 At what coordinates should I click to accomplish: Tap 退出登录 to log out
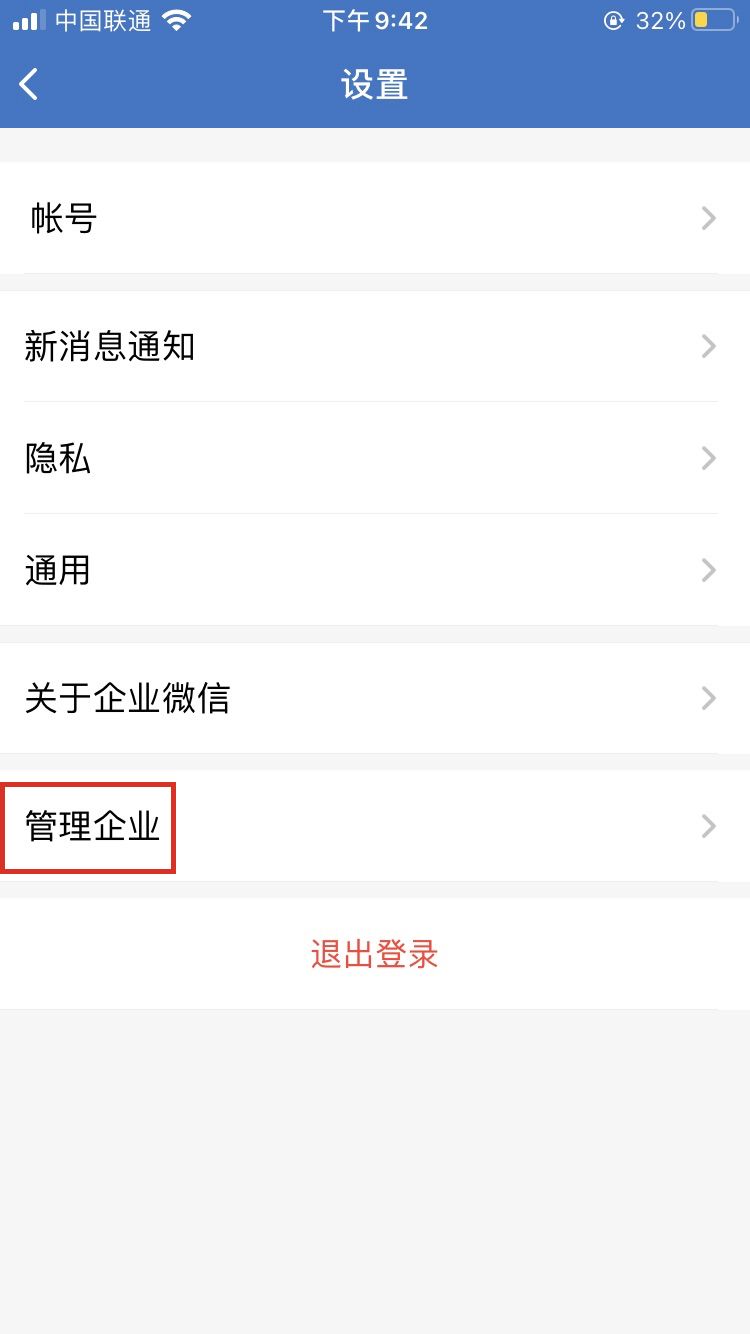tap(375, 954)
